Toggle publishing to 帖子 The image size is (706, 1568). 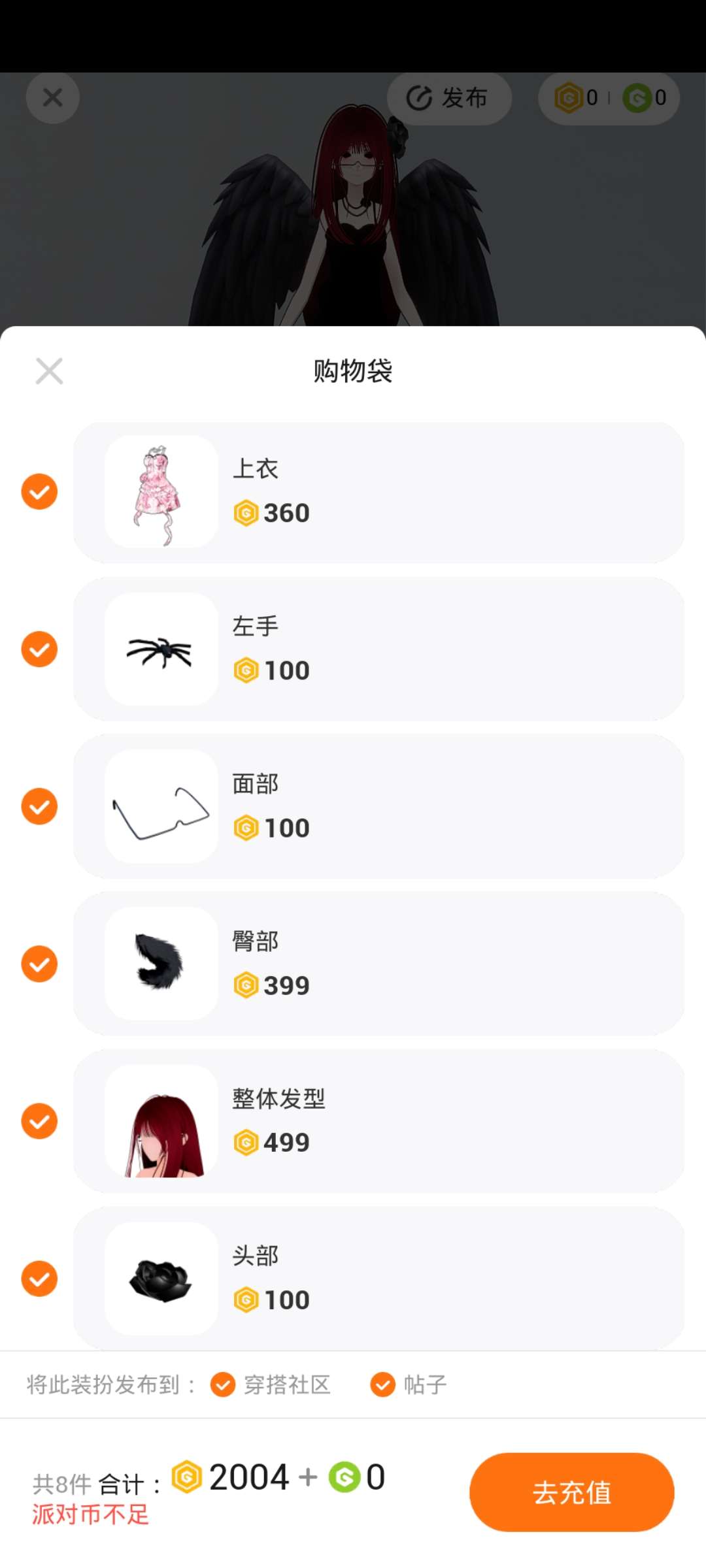pos(382,1384)
